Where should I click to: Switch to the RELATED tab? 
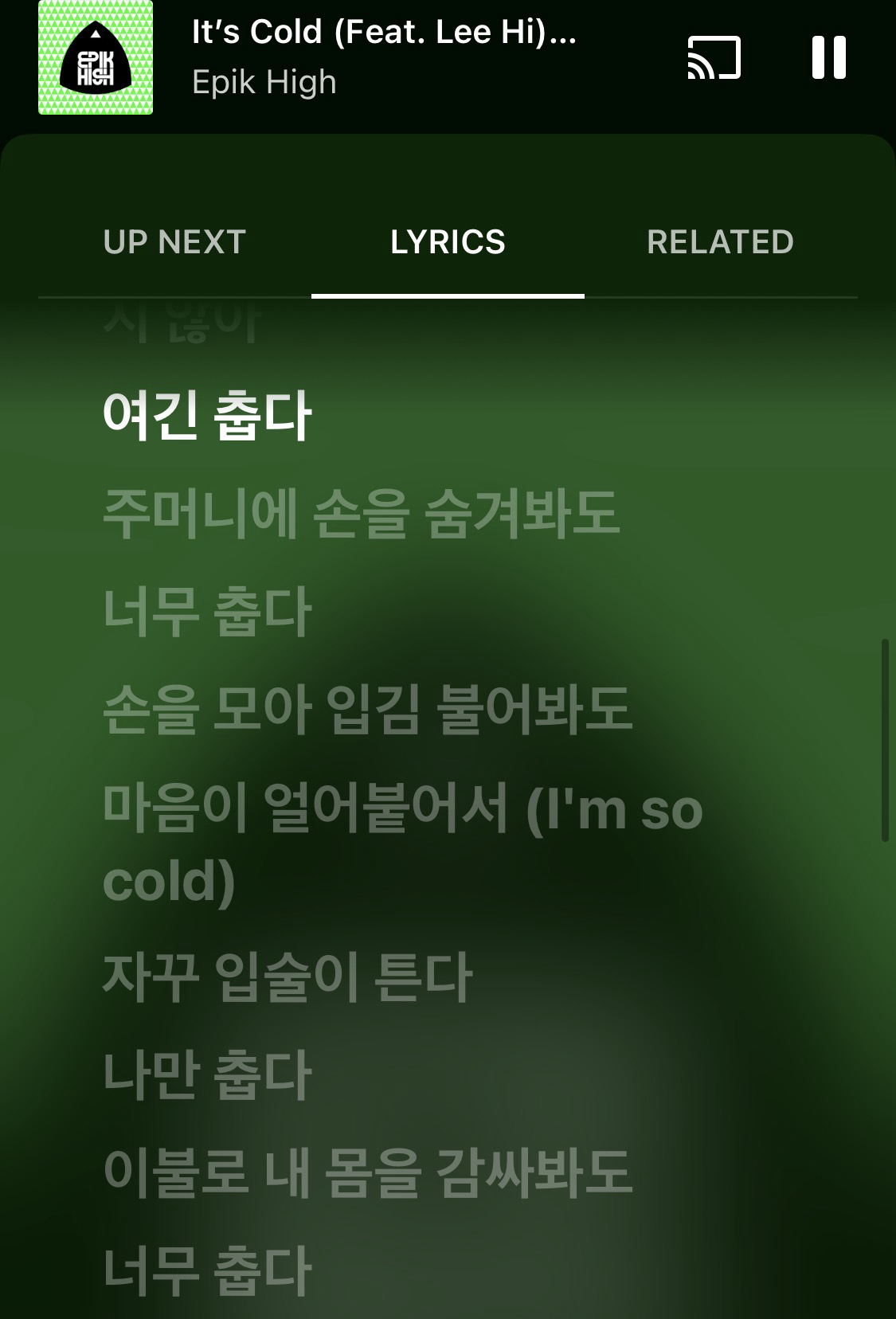pos(720,242)
